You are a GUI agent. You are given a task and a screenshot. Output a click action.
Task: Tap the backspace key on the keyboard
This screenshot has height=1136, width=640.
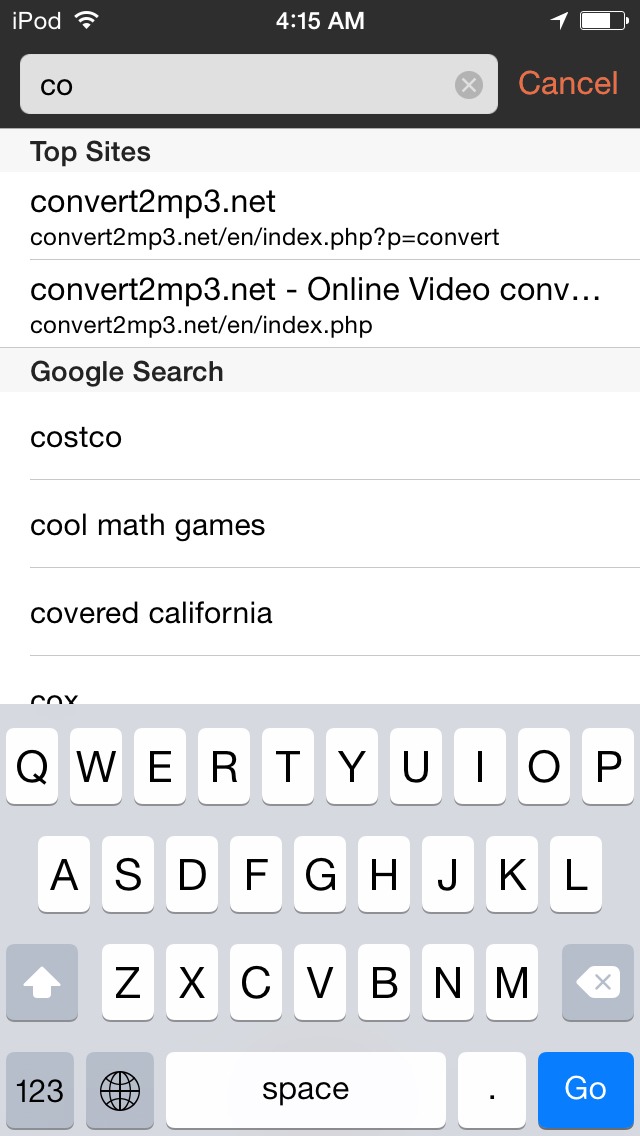pyautogui.click(x=598, y=982)
